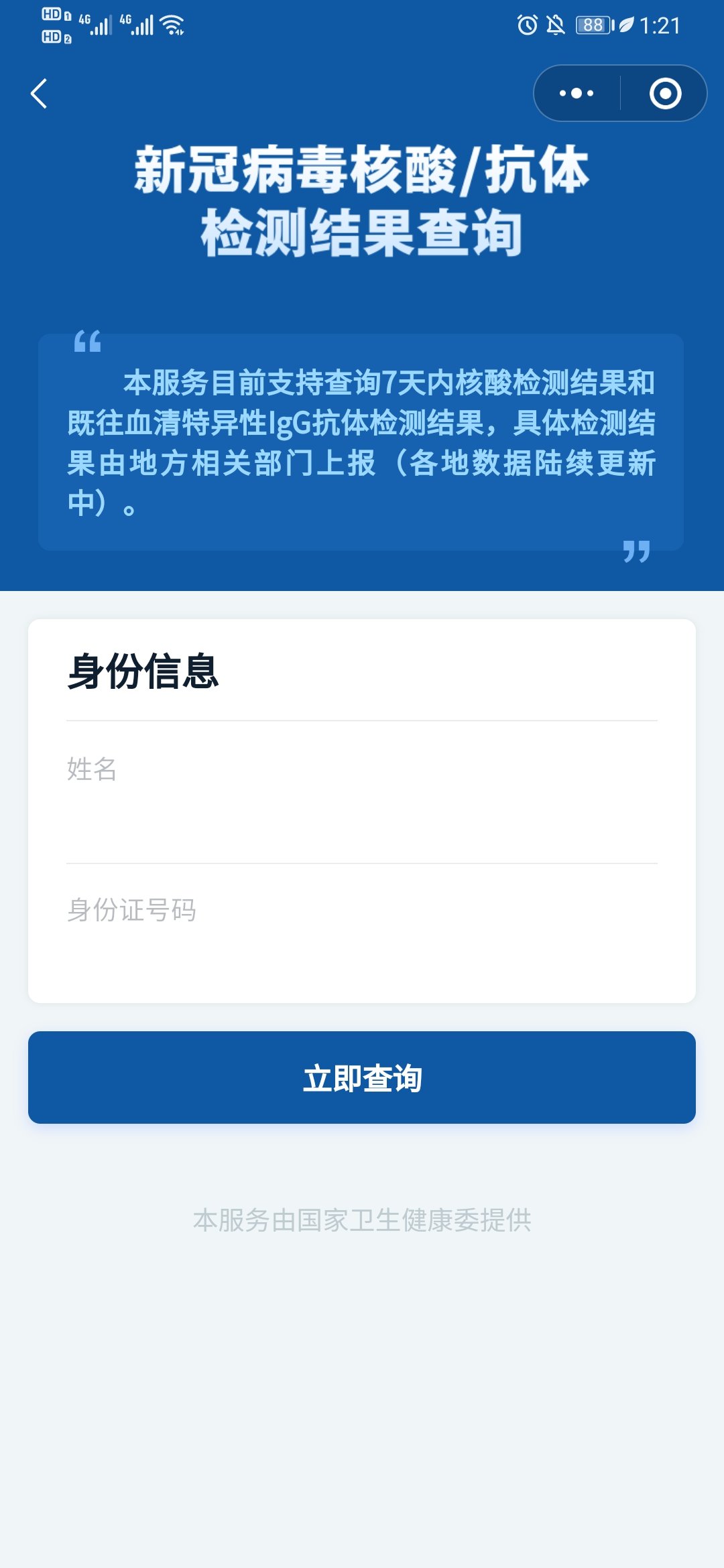724x1568 pixels.
Task: Close the mini program with the circle icon
Action: (665, 94)
